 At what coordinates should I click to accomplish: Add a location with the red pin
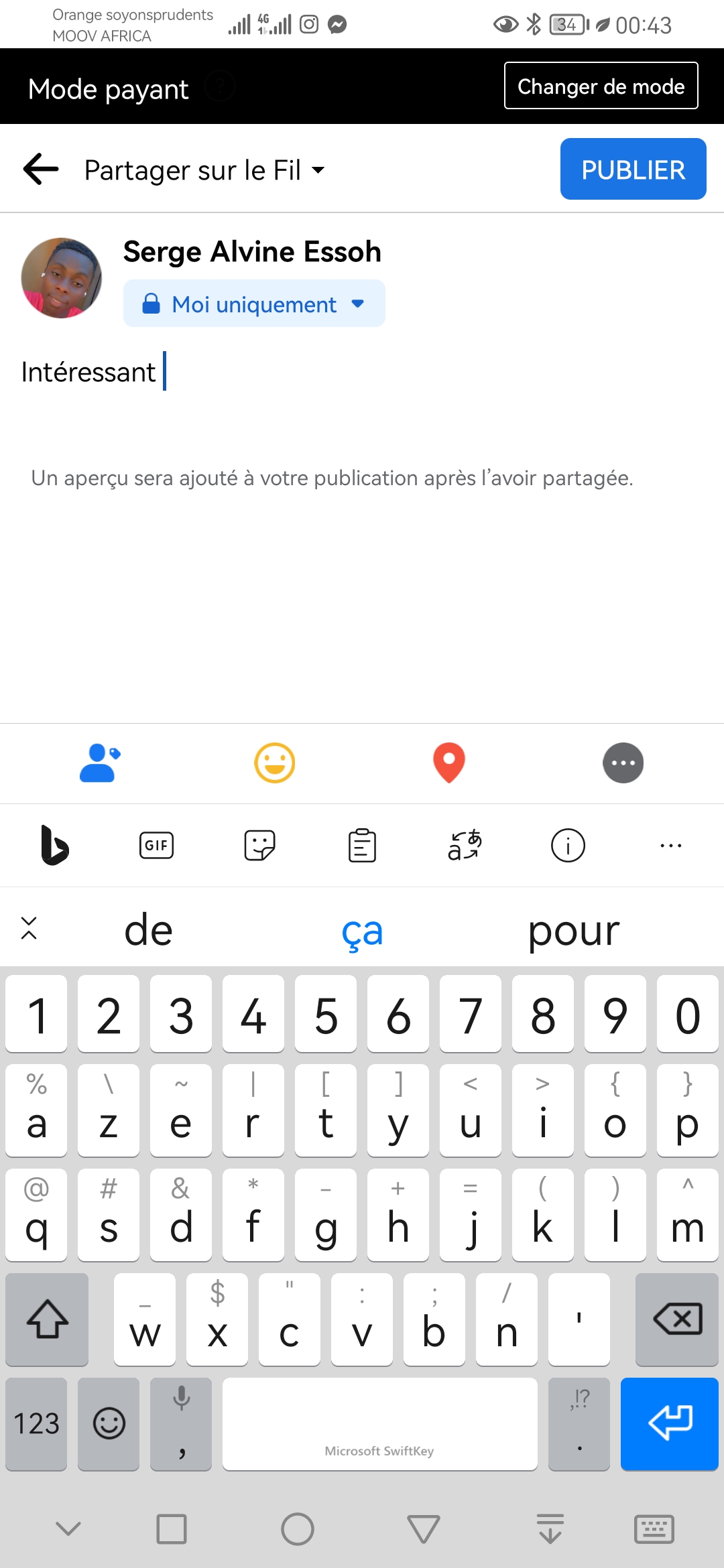(x=449, y=763)
